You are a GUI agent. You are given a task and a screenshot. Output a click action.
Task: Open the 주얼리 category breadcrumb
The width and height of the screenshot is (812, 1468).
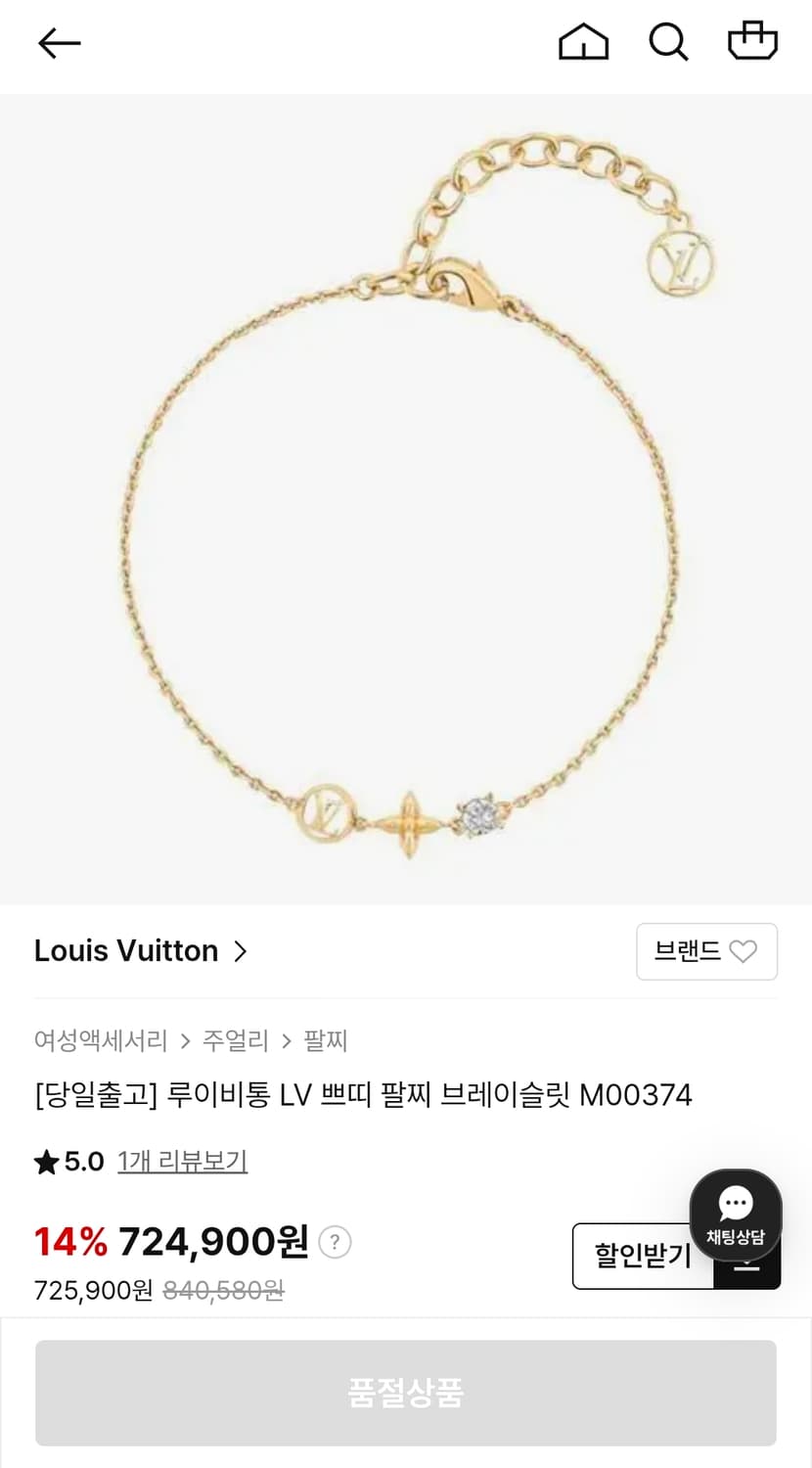235,1041
